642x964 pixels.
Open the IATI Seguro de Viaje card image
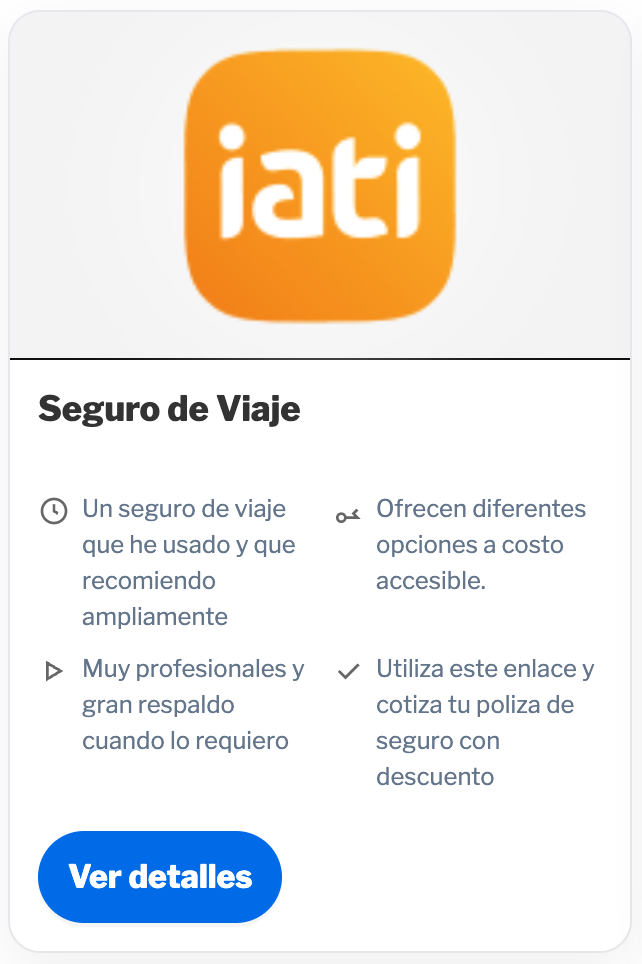320,183
